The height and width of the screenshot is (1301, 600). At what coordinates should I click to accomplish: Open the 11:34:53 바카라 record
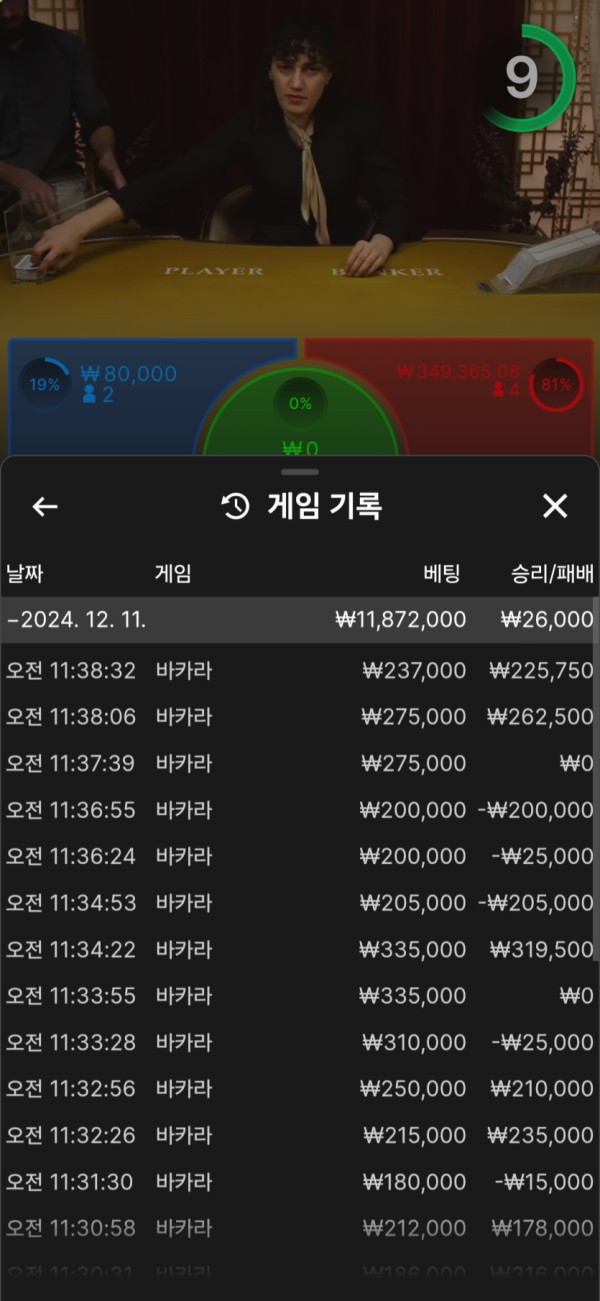300,903
